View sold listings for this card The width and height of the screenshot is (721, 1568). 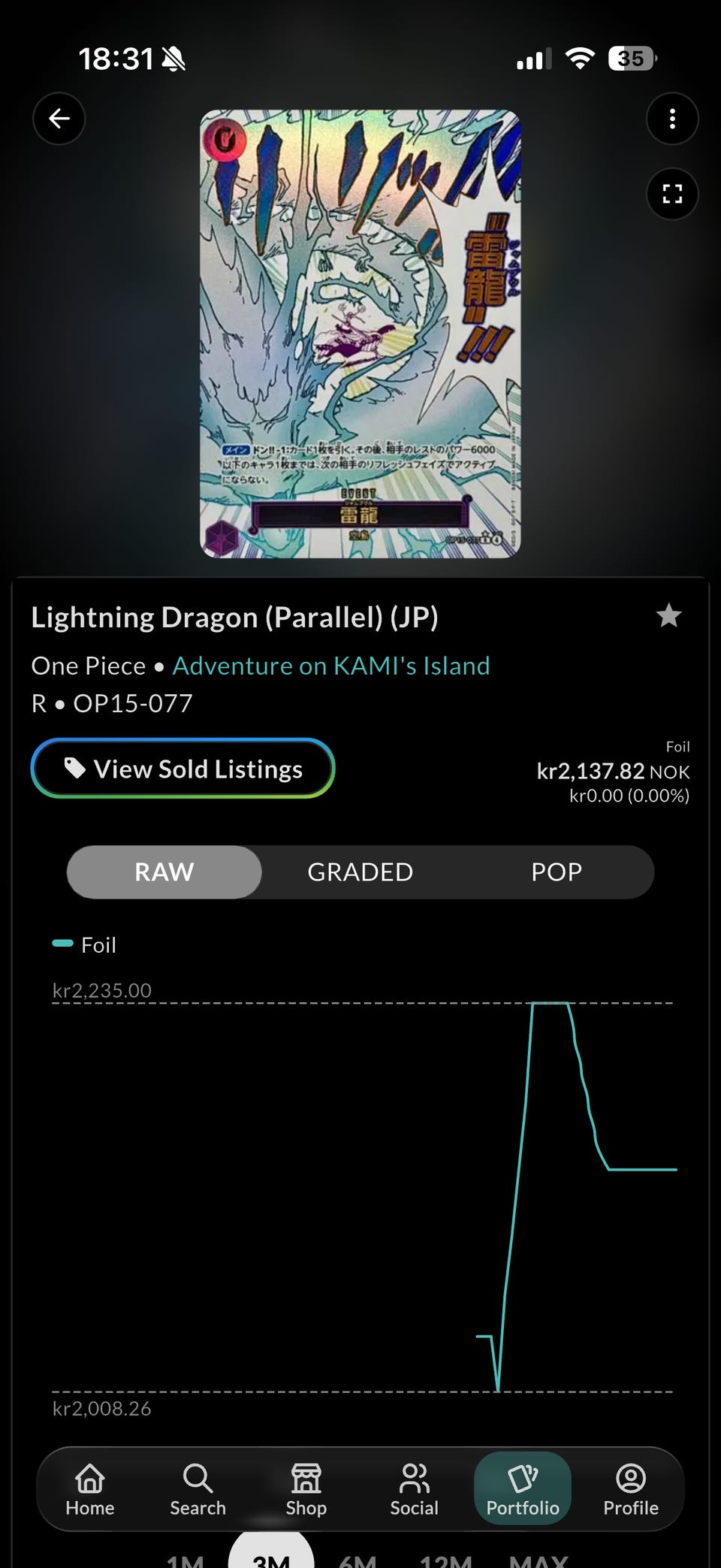183,769
